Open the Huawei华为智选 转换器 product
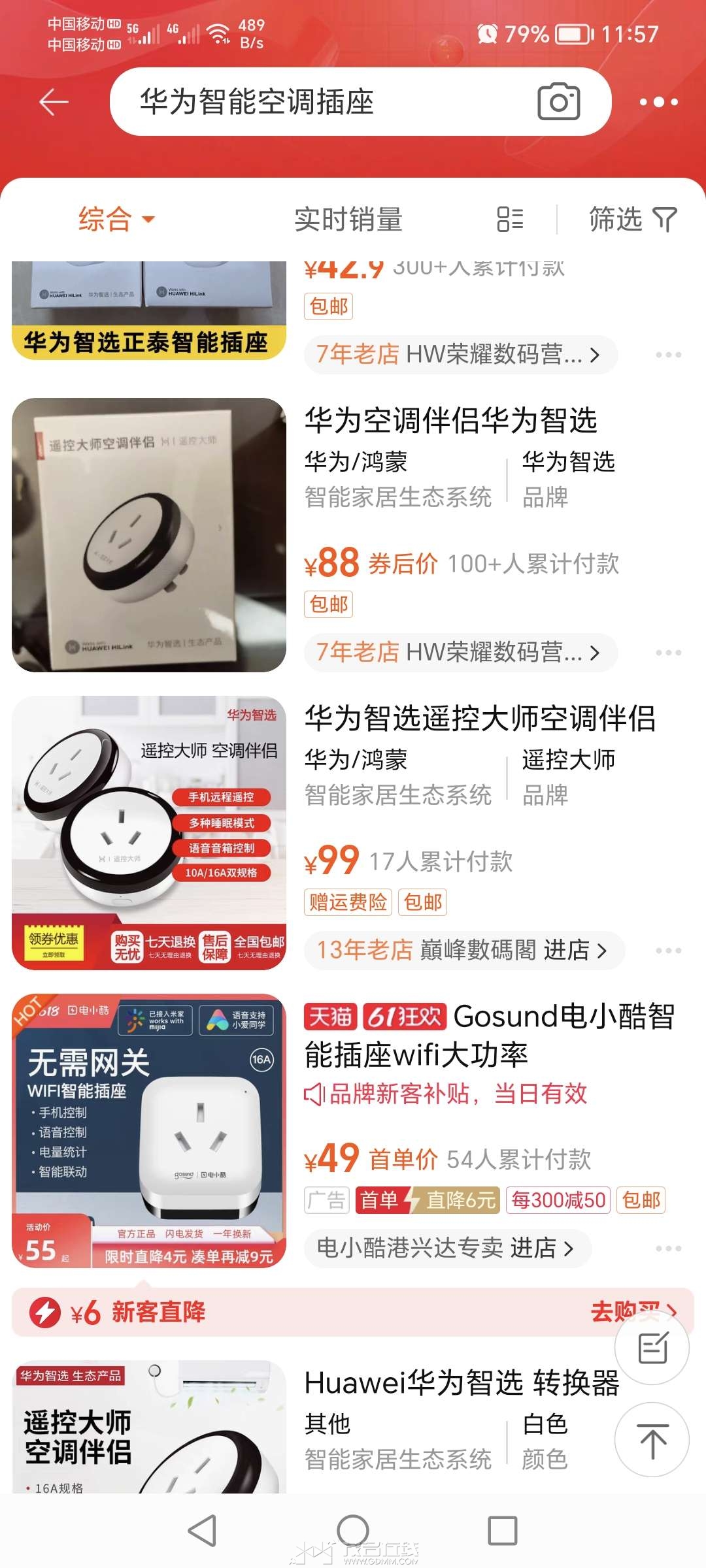The width and height of the screenshot is (706, 1568). [462, 1382]
